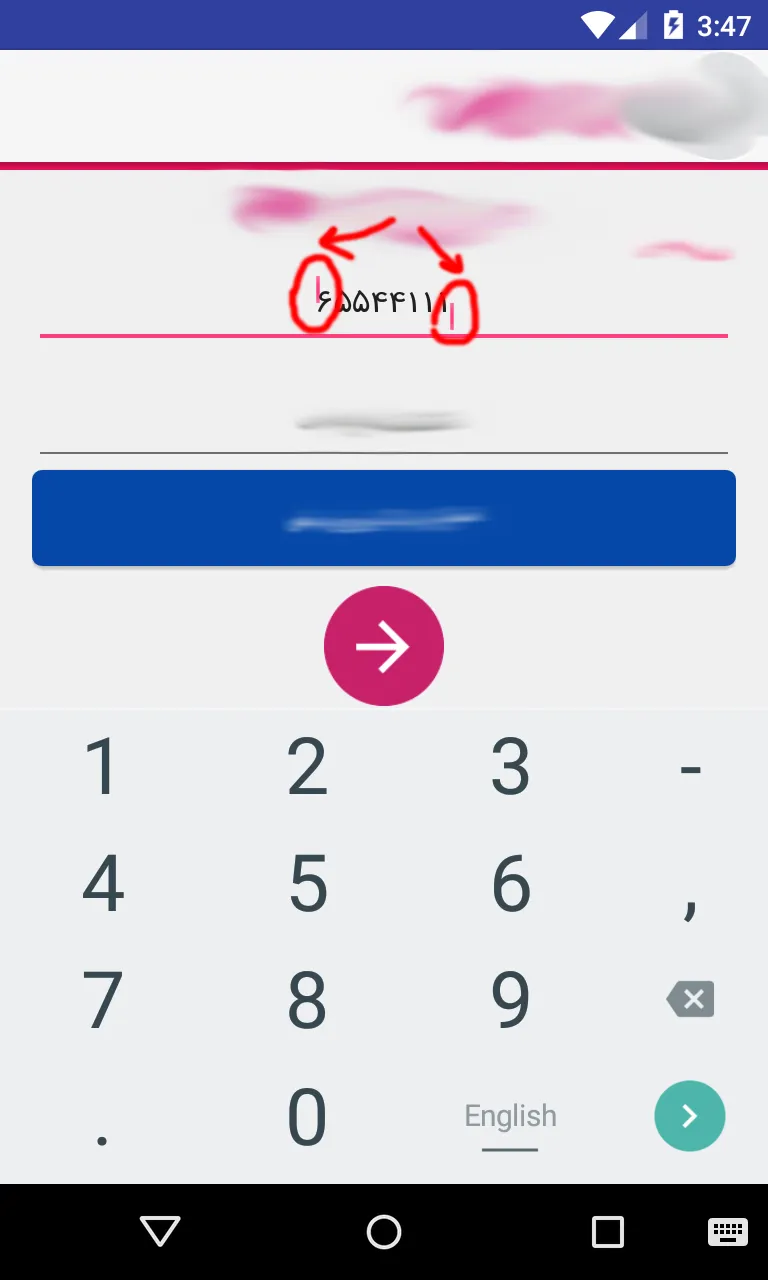Viewport: 768px width, 1280px height.
Task: Tap the pink forward arrow button
Action: pyautogui.click(x=384, y=646)
